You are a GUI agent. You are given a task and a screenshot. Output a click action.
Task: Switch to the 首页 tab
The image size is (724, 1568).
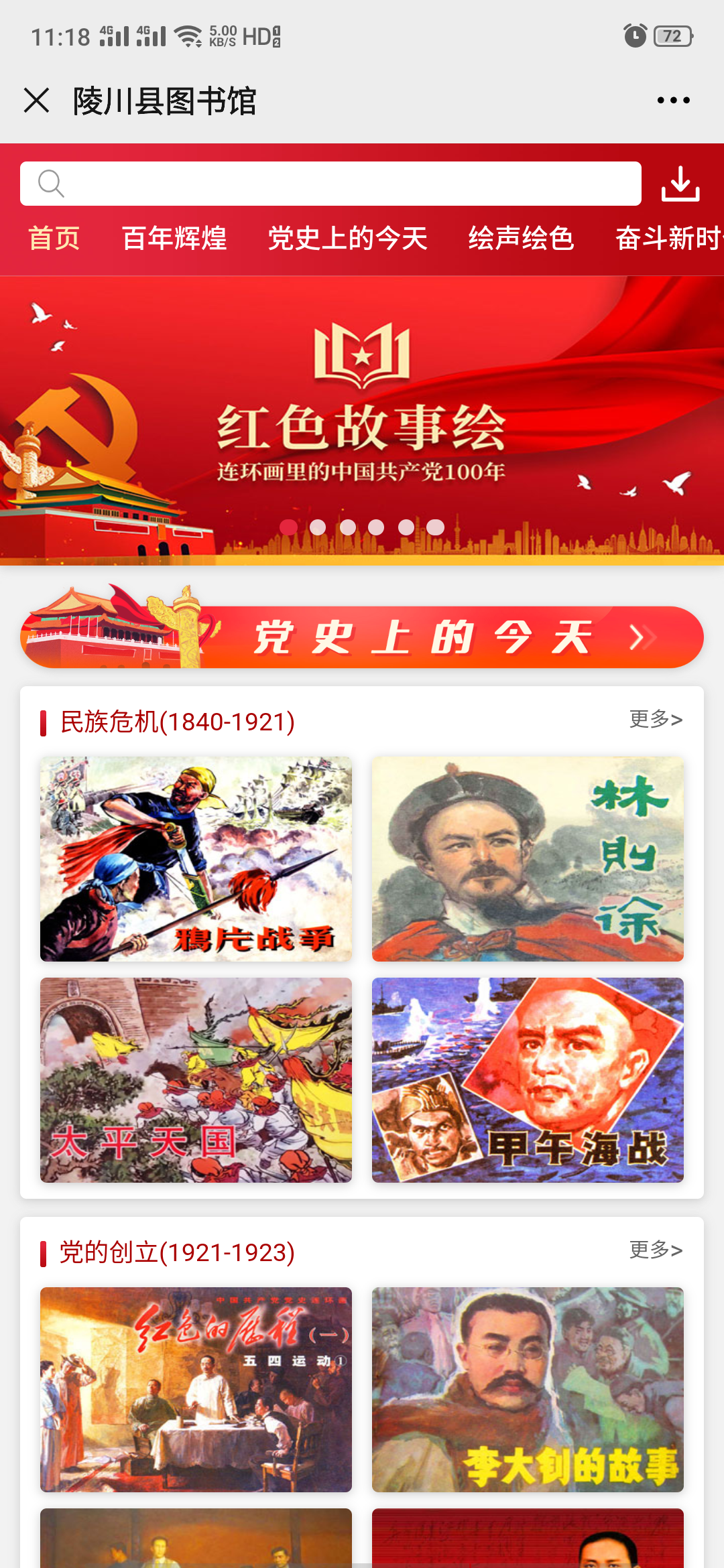click(x=54, y=239)
